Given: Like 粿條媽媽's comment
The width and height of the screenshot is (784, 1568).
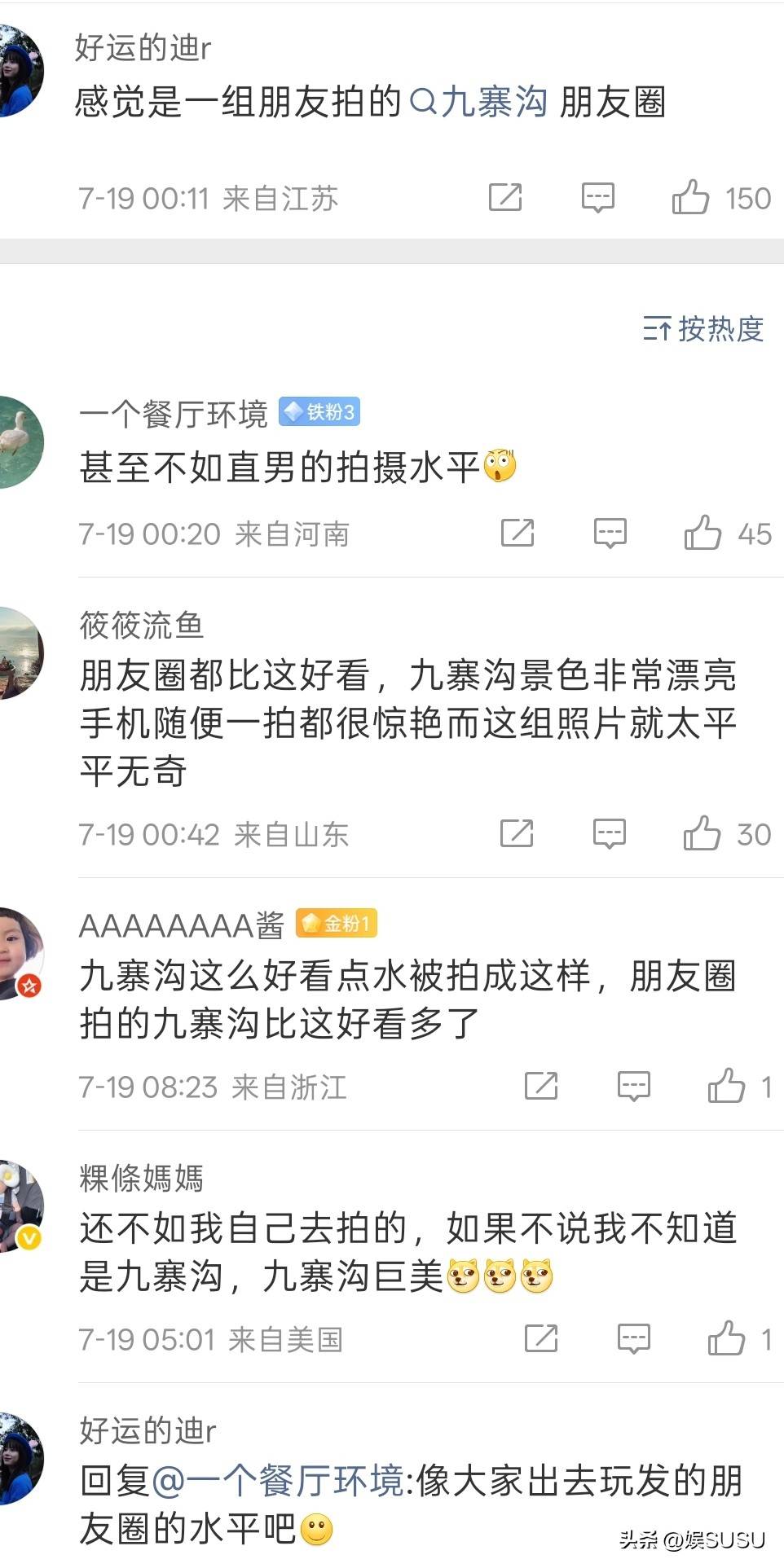Looking at the screenshot, I should pyautogui.click(x=726, y=1338).
